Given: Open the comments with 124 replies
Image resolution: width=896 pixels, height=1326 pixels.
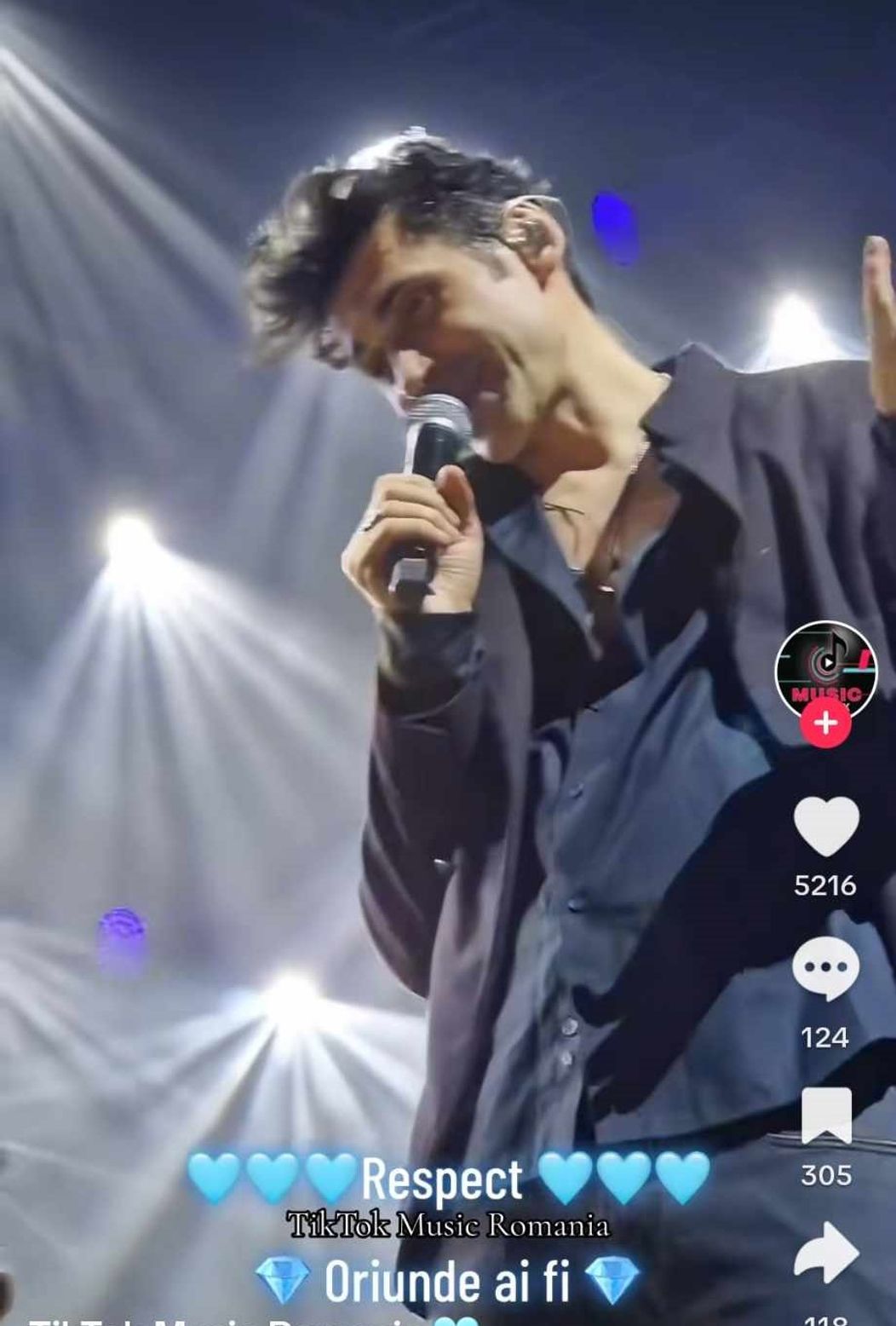Looking at the screenshot, I should (x=825, y=969).
